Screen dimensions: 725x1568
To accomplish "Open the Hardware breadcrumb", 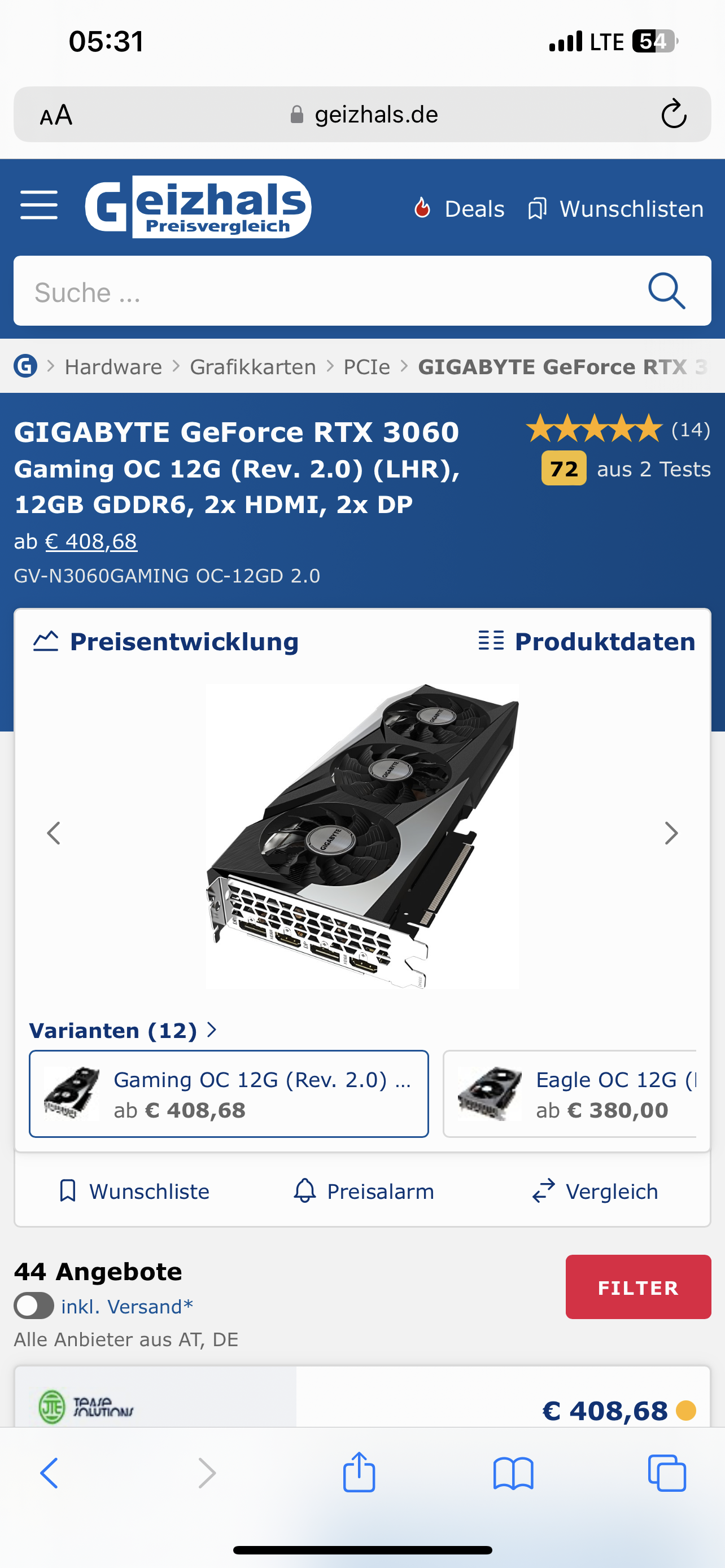I will (x=113, y=366).
